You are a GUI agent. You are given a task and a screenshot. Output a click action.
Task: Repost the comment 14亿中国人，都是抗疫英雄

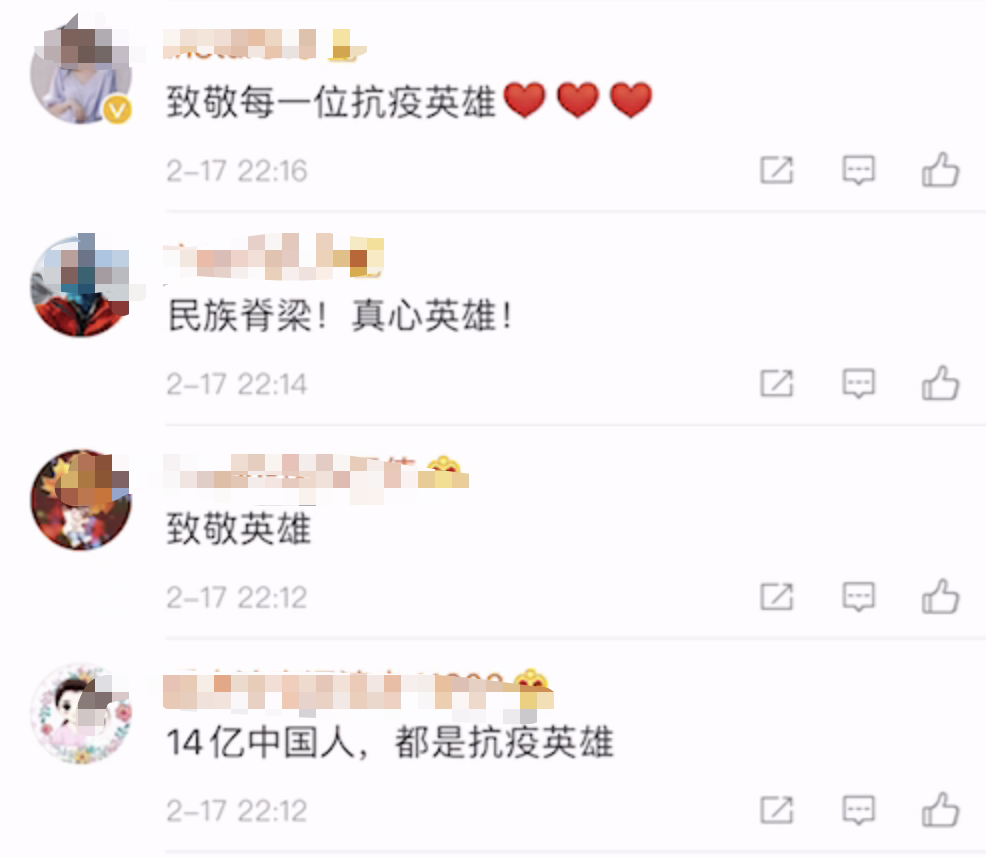(777, 809)
